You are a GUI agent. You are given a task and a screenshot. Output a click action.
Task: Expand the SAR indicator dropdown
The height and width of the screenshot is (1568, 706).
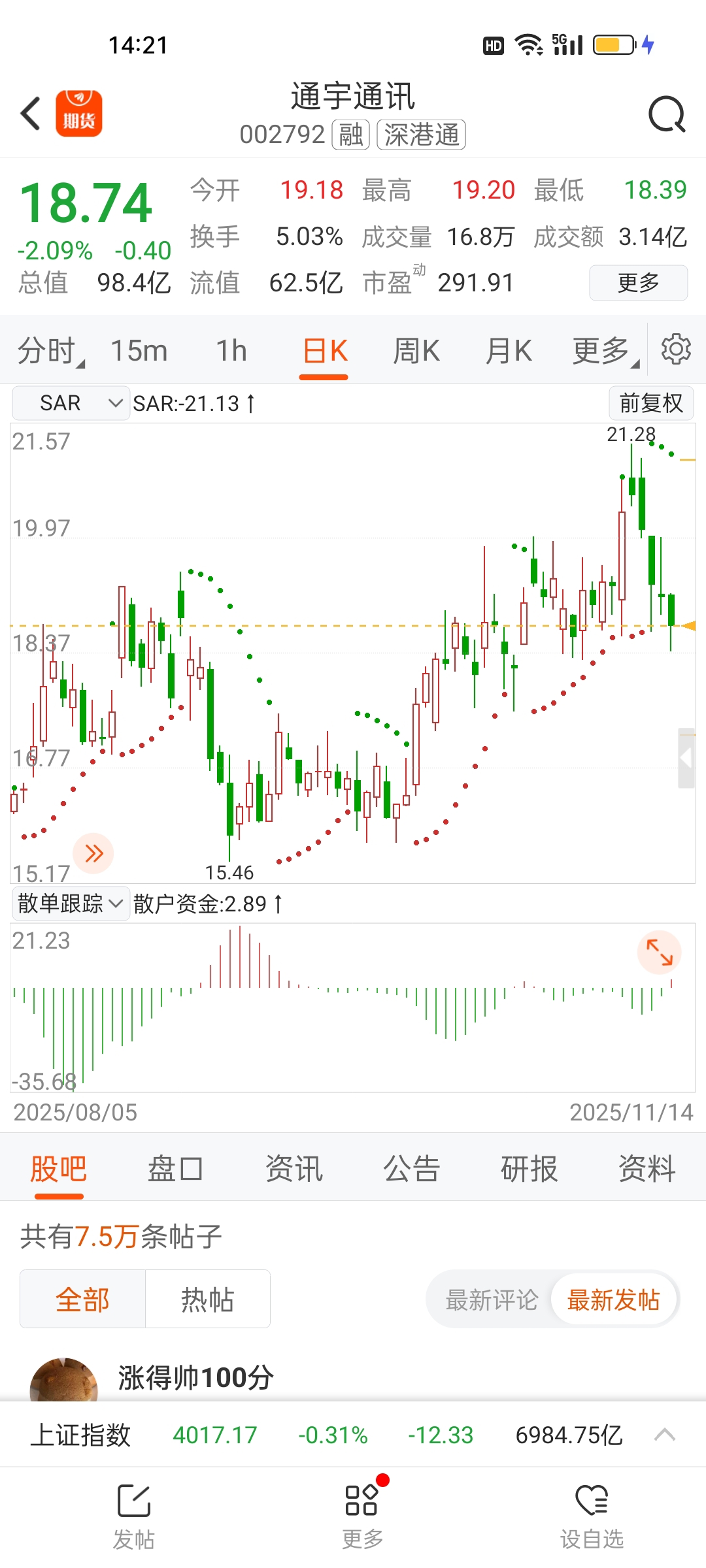(71, 403)
